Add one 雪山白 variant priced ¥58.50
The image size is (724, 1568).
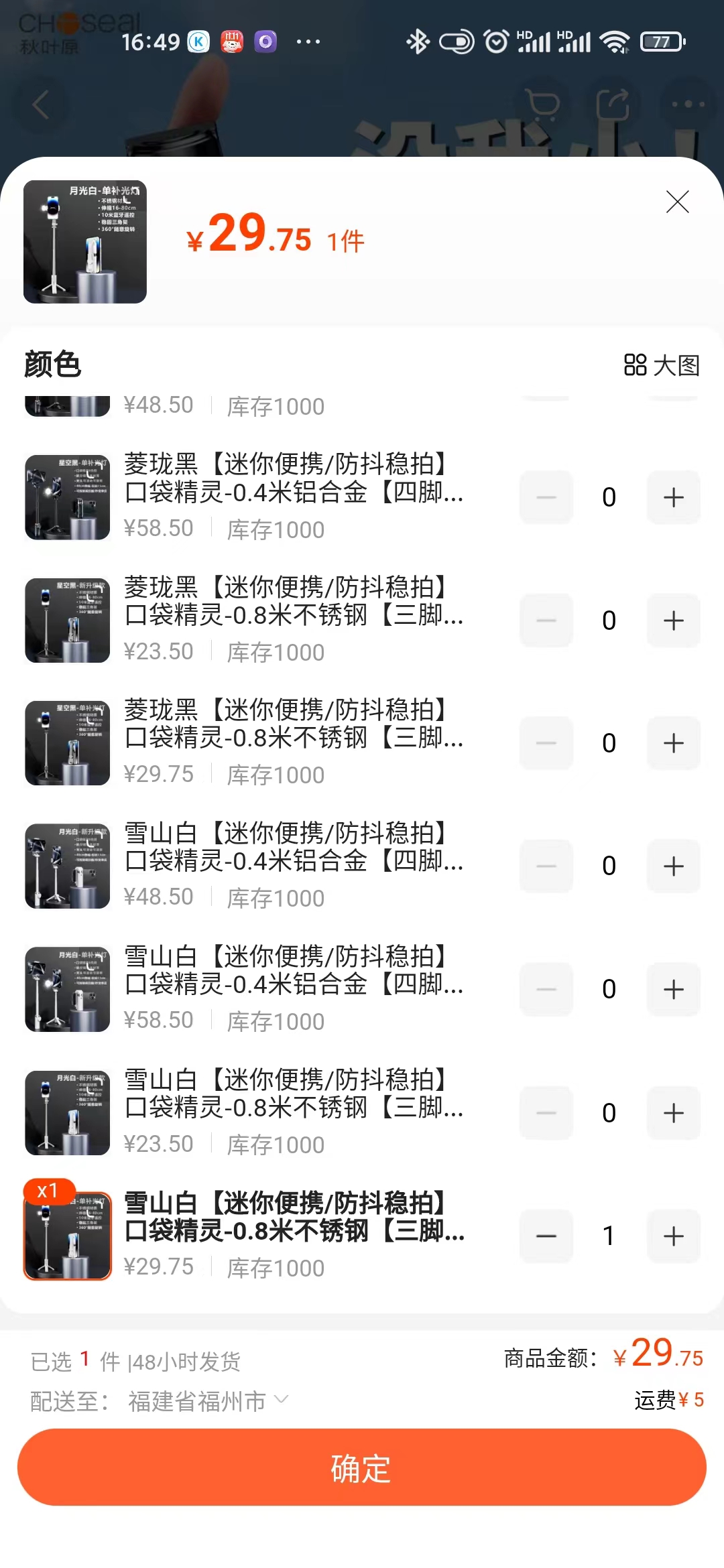(x=673, y=990)
